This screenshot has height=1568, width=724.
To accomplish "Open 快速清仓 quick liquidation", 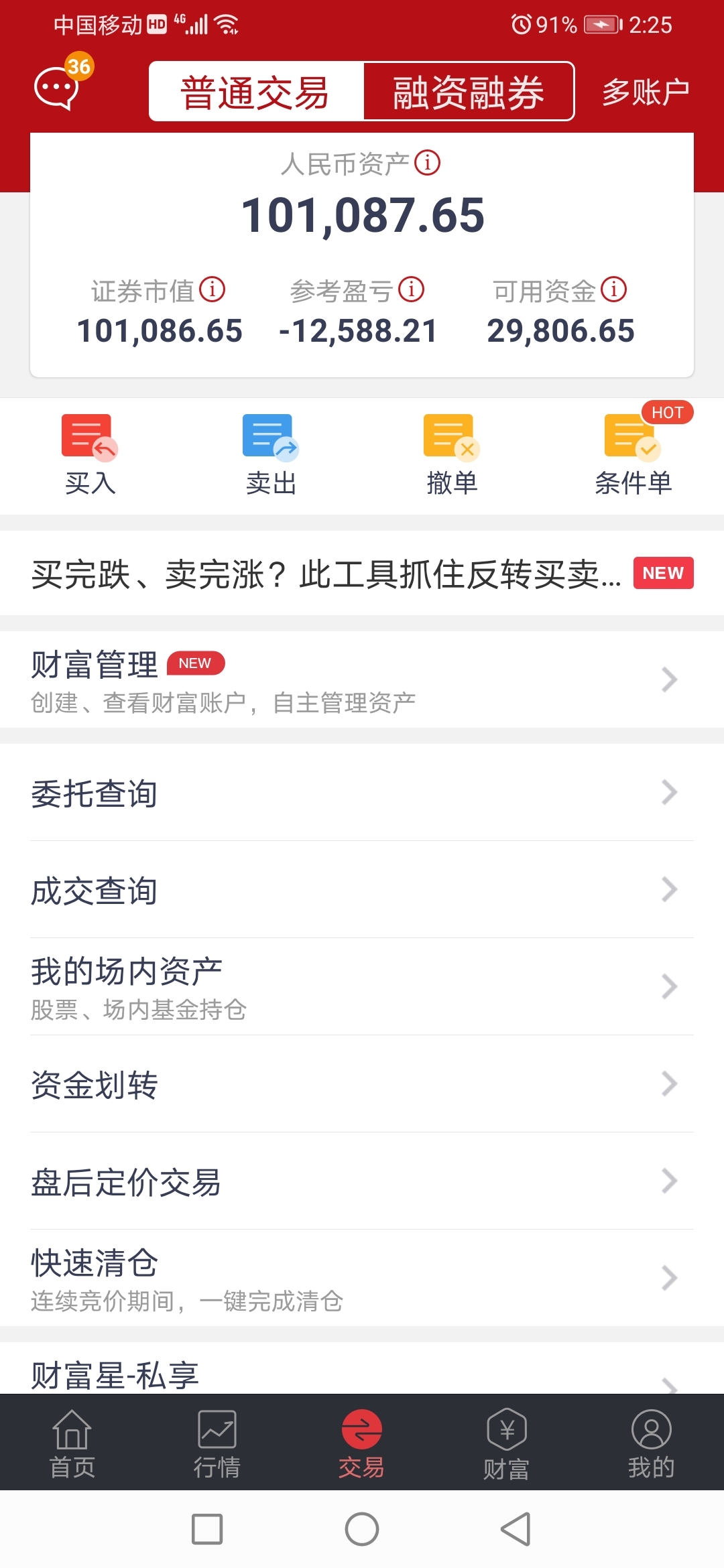I will pos(362,1279).
